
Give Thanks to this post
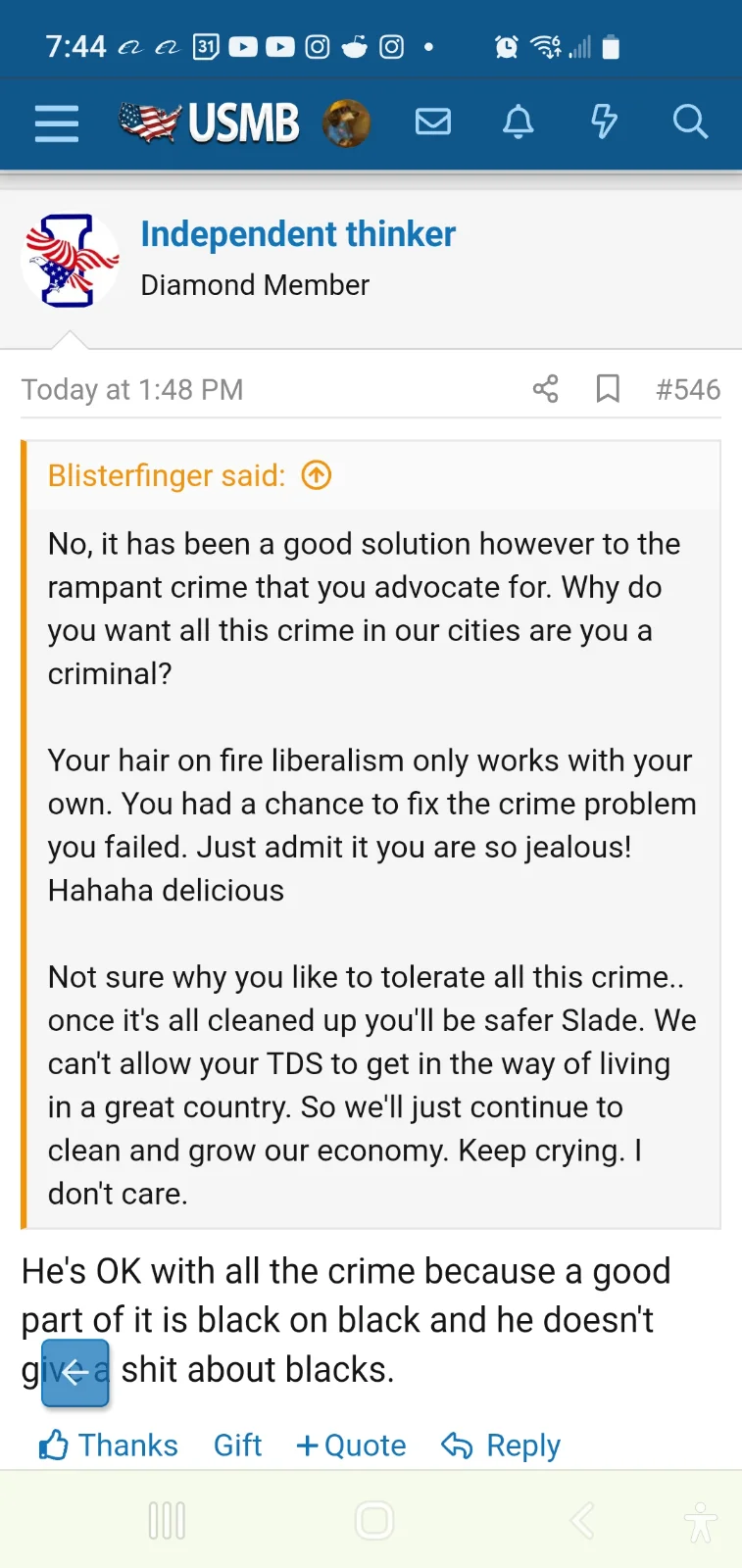(x=109, y=1445)
